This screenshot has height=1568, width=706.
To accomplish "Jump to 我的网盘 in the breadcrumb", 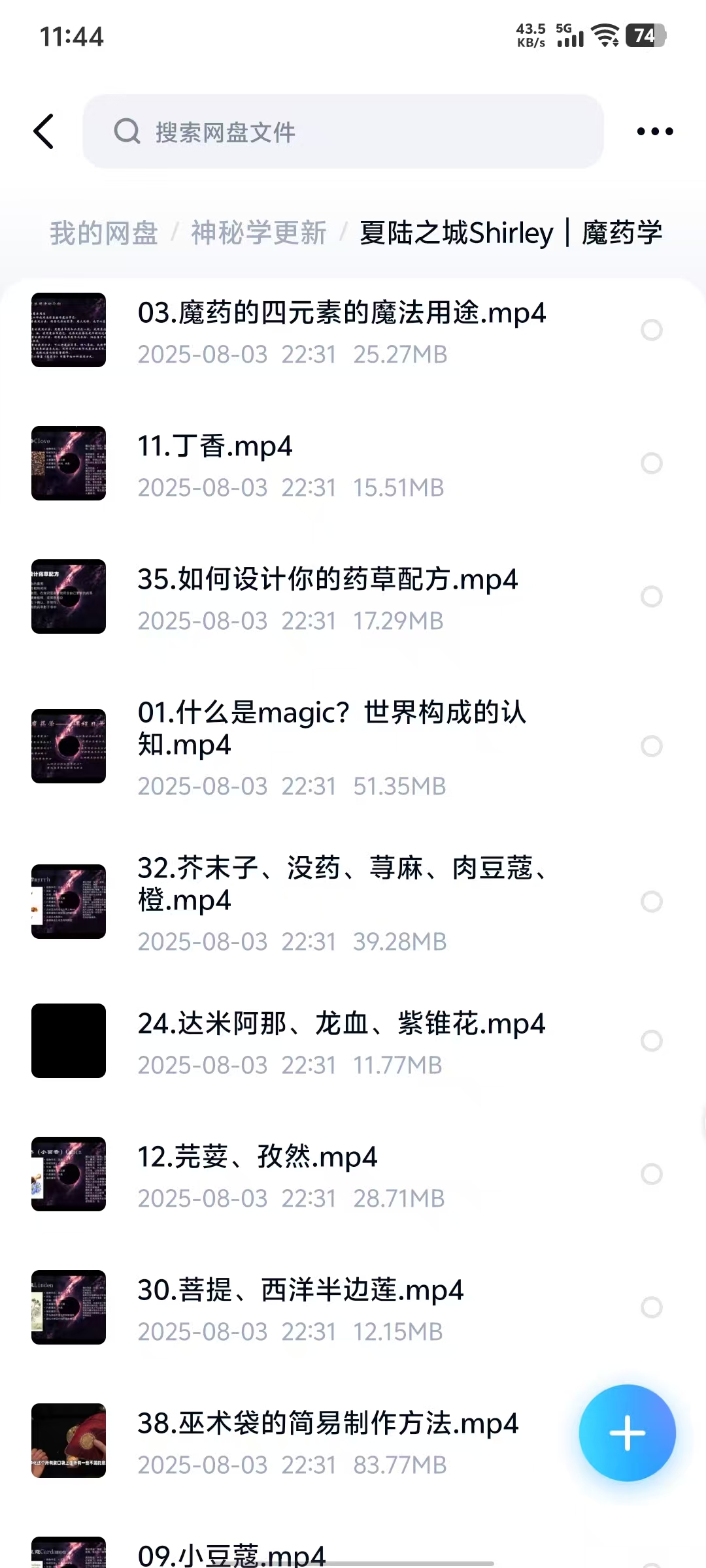I will 104,233.
